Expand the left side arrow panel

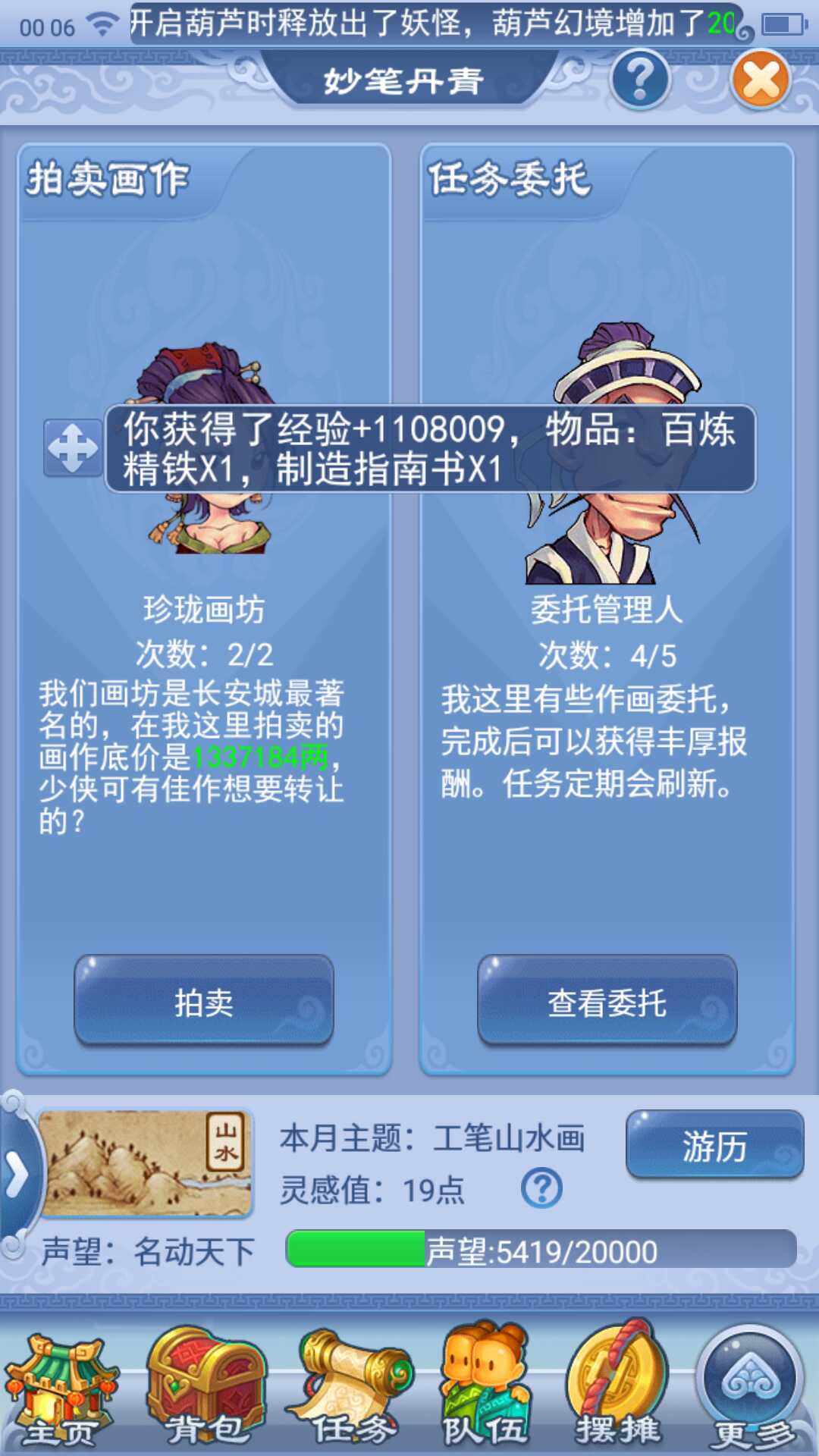click(x=17, y=1175)
